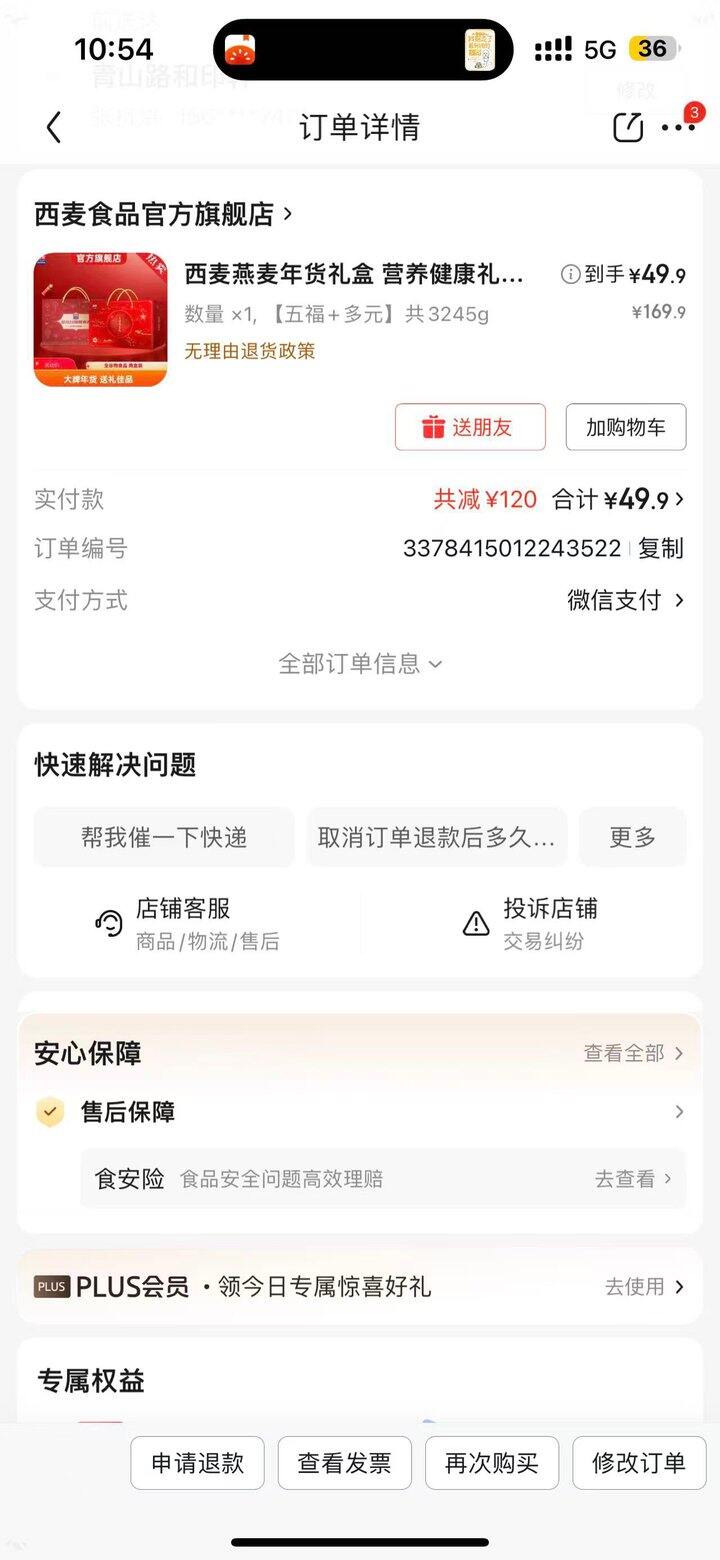Screen dimensions: 720x1560
Task: View 查看全部 under 安心保障
Action: click(633, 1053)
